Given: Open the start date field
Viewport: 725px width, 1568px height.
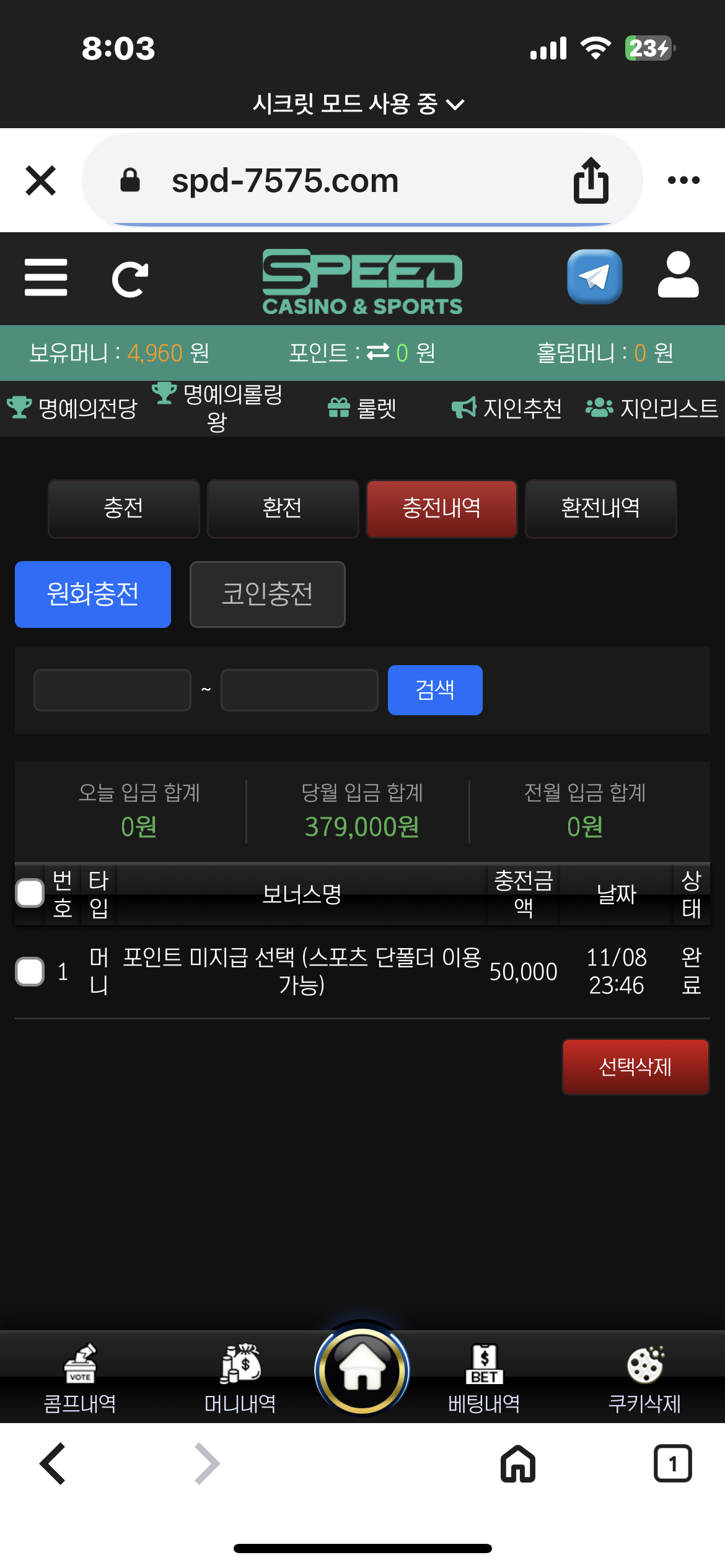Looking at the screenshot, I should click(x=112, y=690).
